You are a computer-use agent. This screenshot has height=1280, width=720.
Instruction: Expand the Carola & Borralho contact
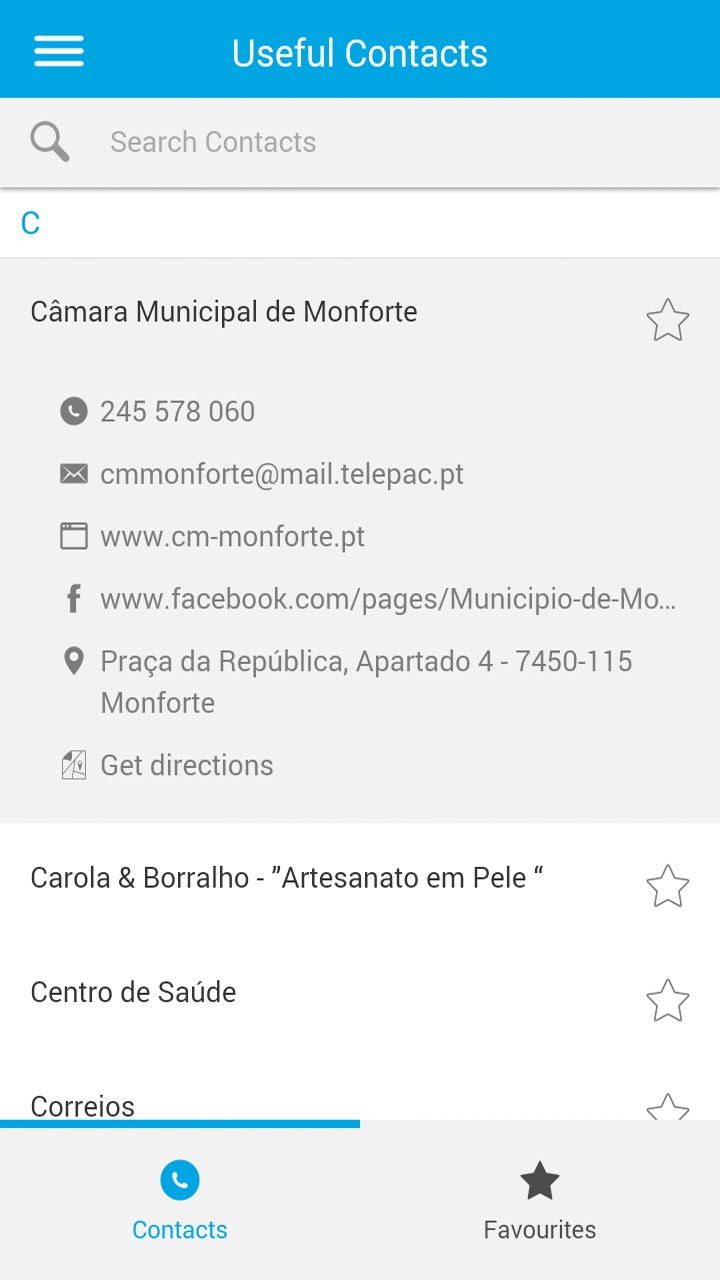(286, 878)
